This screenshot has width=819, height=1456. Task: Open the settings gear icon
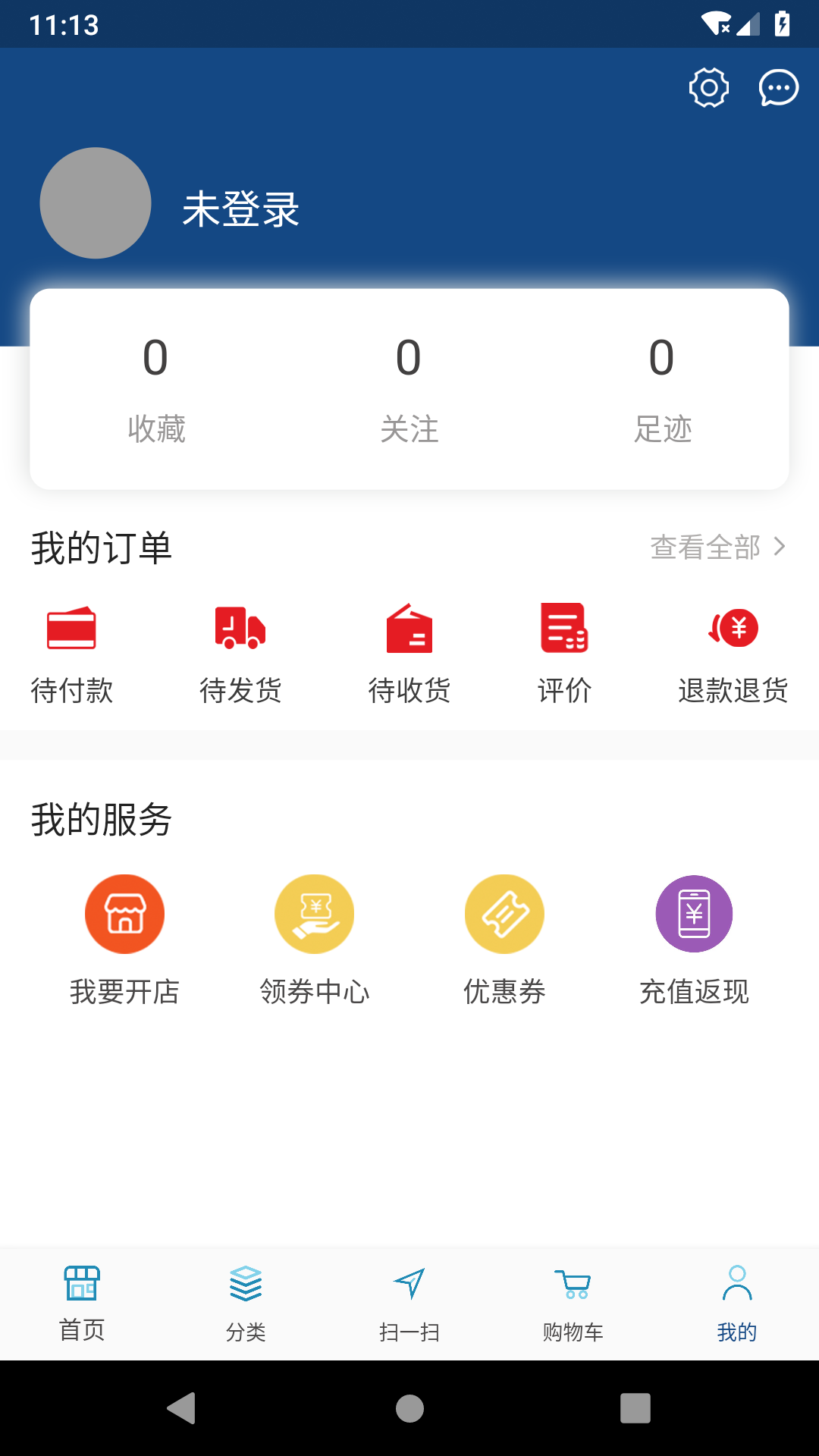(x=709, y=88)
